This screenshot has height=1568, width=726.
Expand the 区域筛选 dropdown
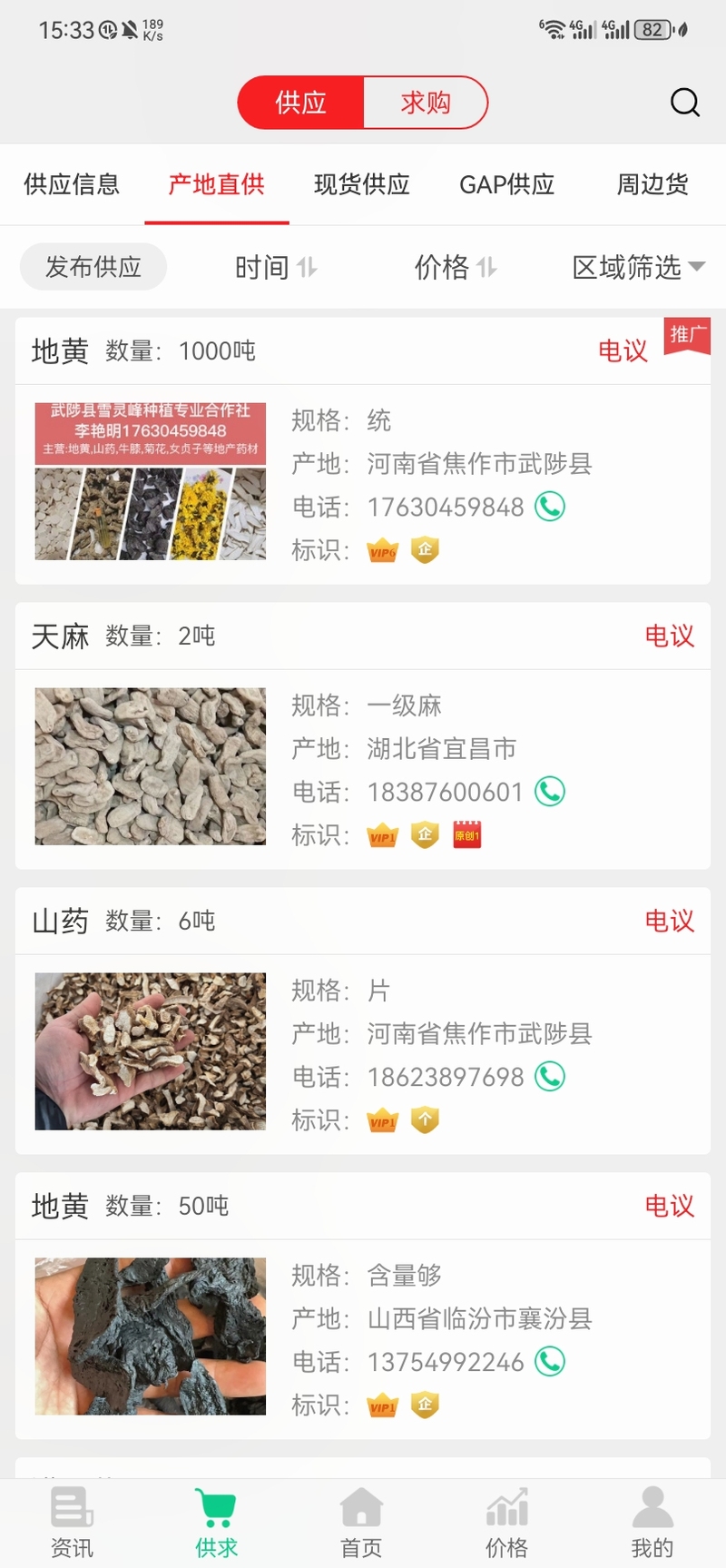pyautogui.click(x=638, y=267)
